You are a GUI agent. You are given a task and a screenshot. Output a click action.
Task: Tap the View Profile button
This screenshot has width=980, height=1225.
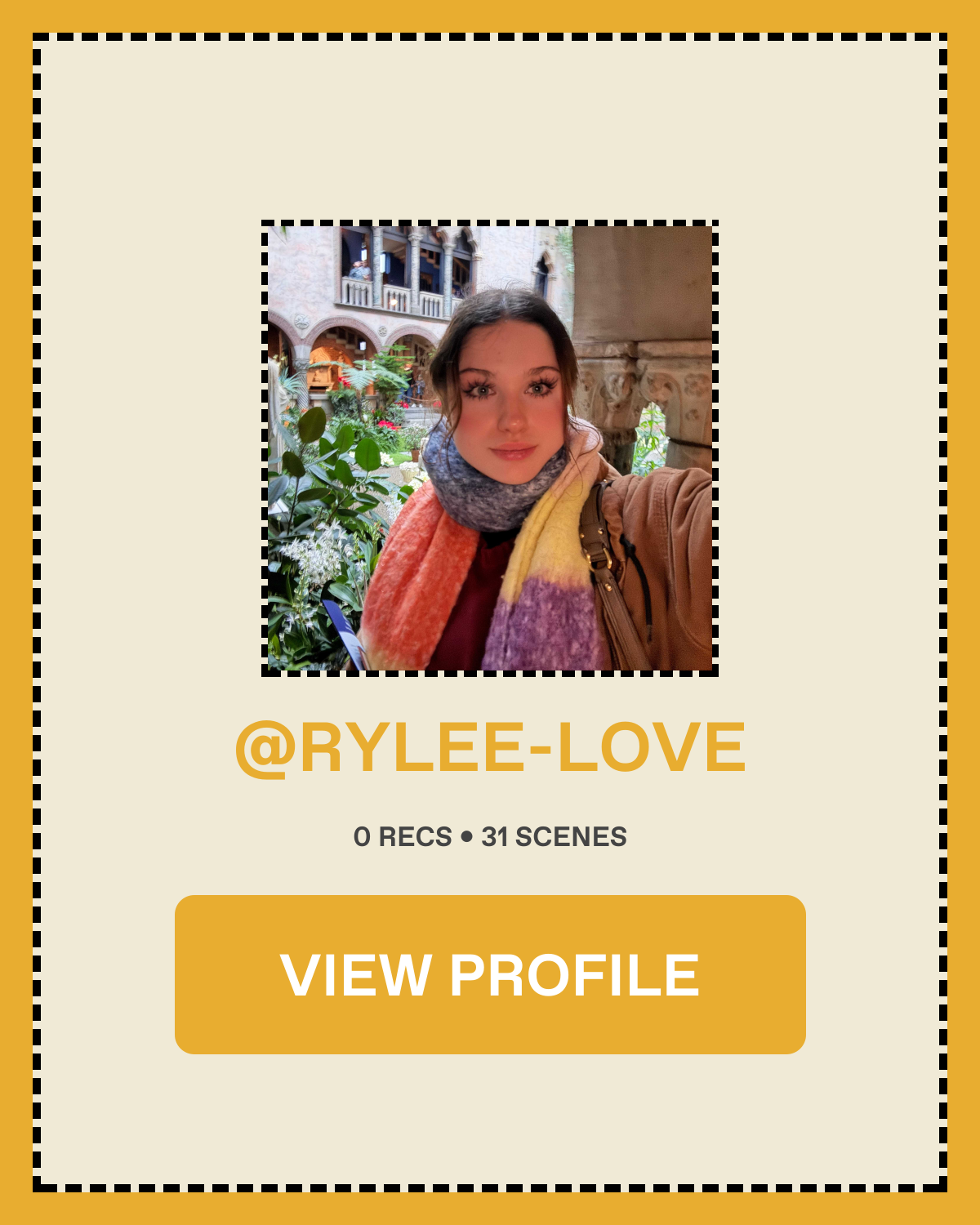point(490,974)
